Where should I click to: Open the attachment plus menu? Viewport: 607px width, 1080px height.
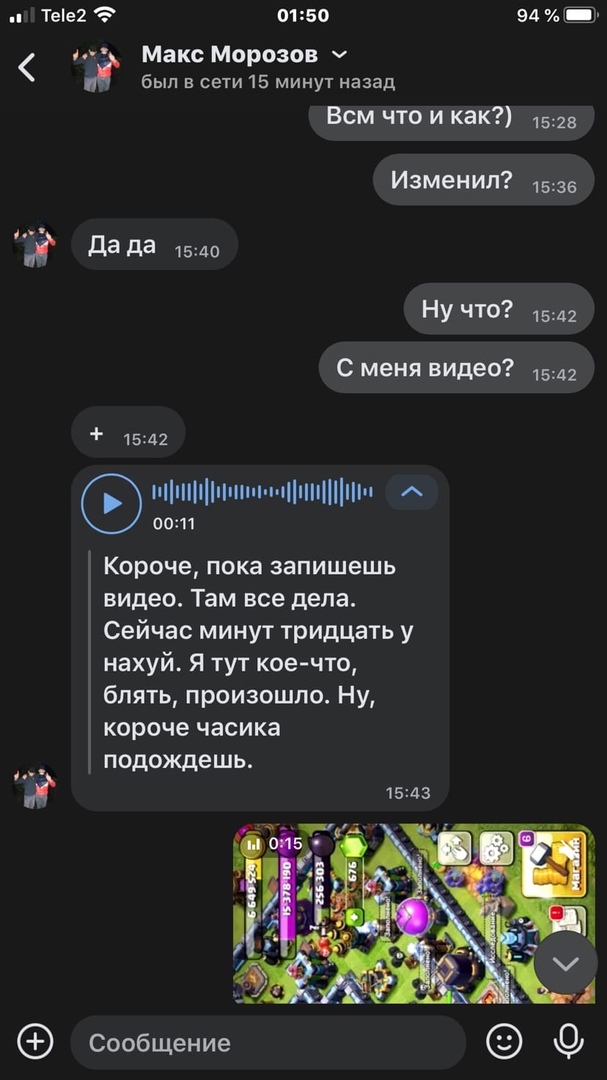34,1042
